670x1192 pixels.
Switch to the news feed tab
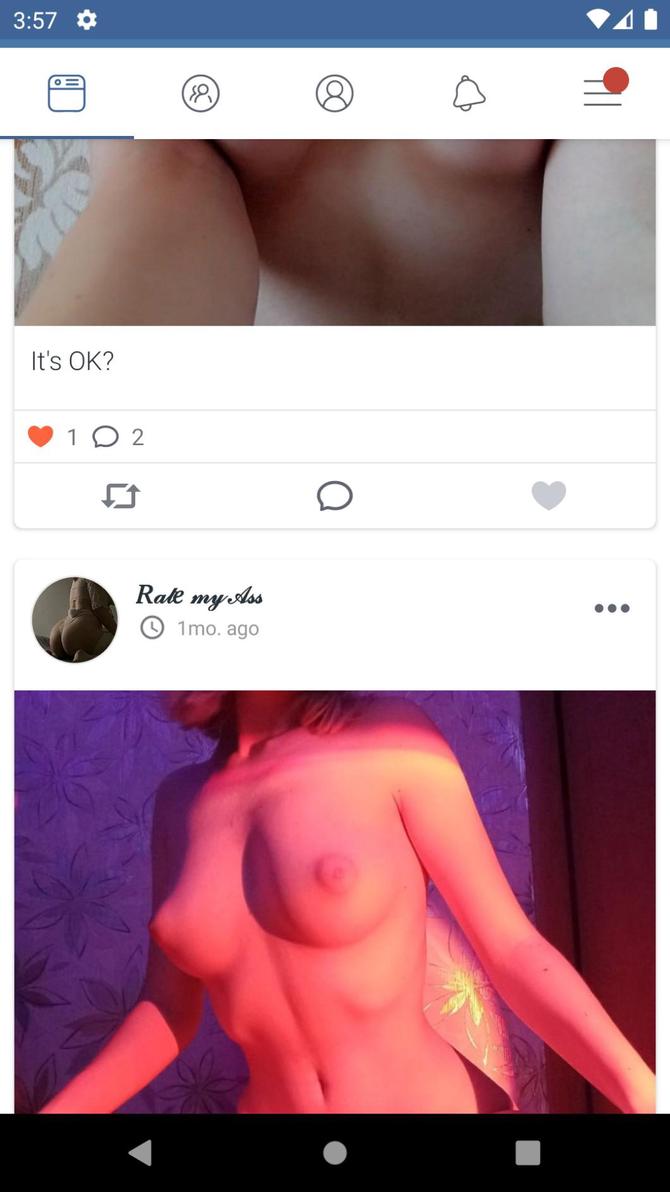pyautogui.click(x=67, y=93)
